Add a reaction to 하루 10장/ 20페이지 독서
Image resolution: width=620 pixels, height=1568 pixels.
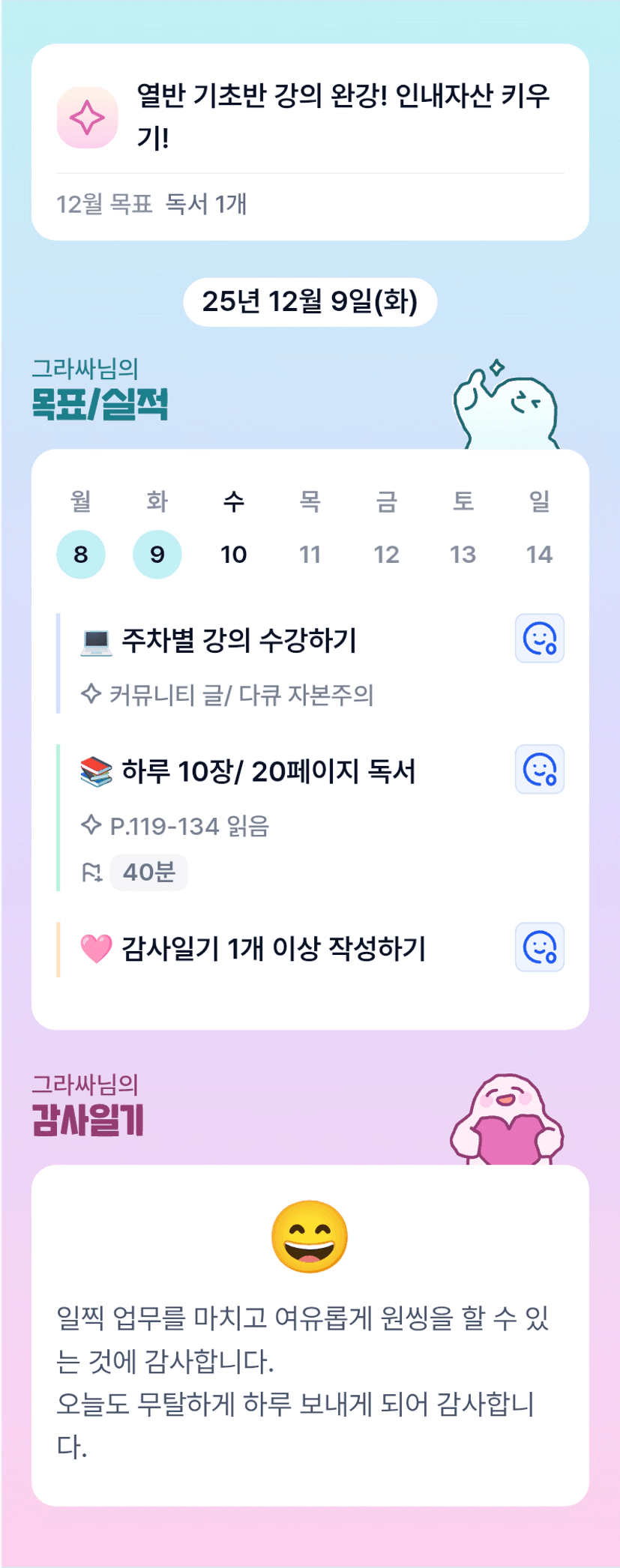click(539, 769)
